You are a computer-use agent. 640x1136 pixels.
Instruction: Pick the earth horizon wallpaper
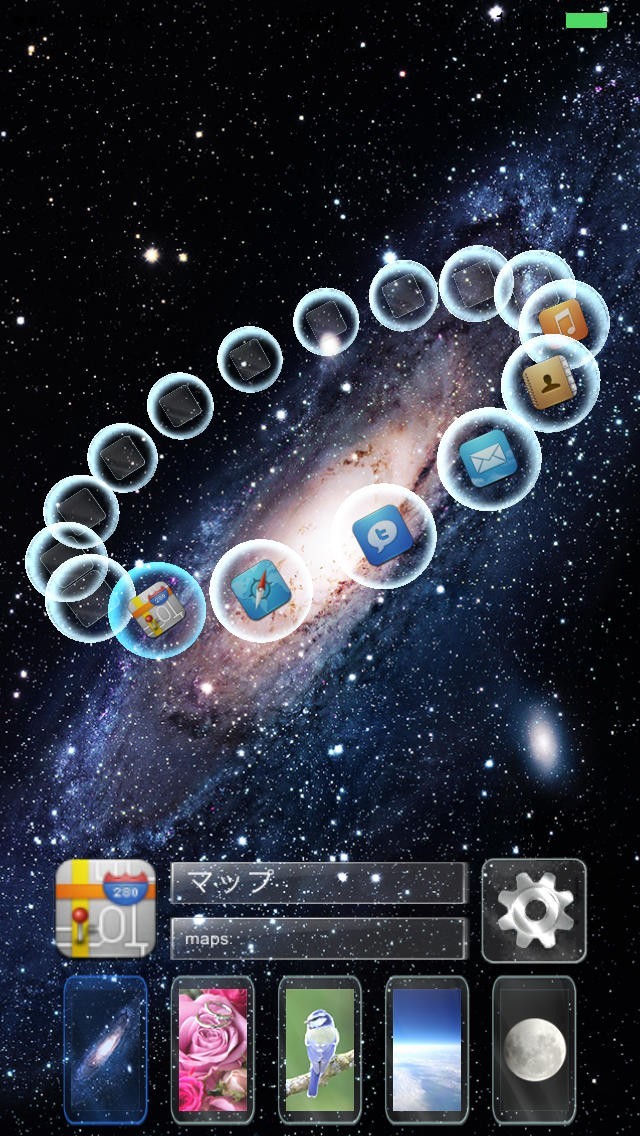pos(427,1050)
